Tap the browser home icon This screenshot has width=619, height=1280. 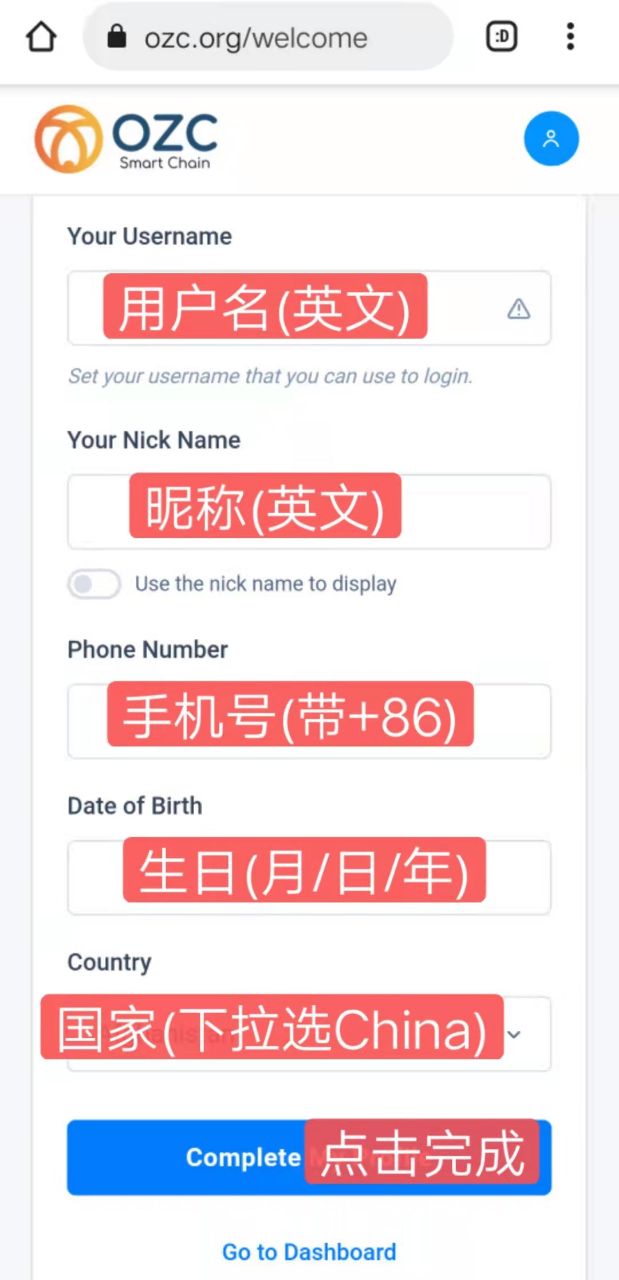click(x=41, y=38)
